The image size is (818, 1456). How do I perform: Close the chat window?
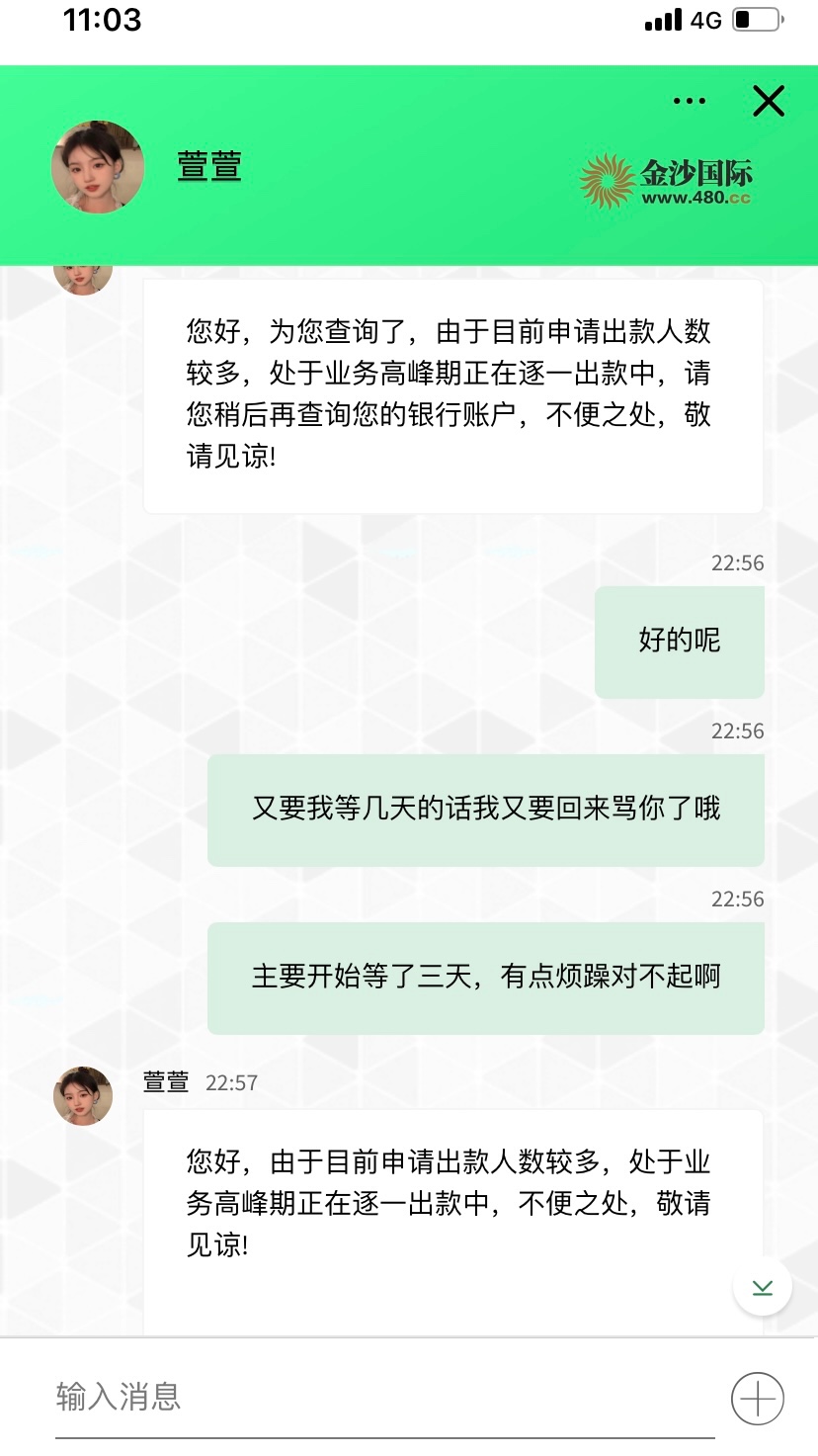point(768,101)
